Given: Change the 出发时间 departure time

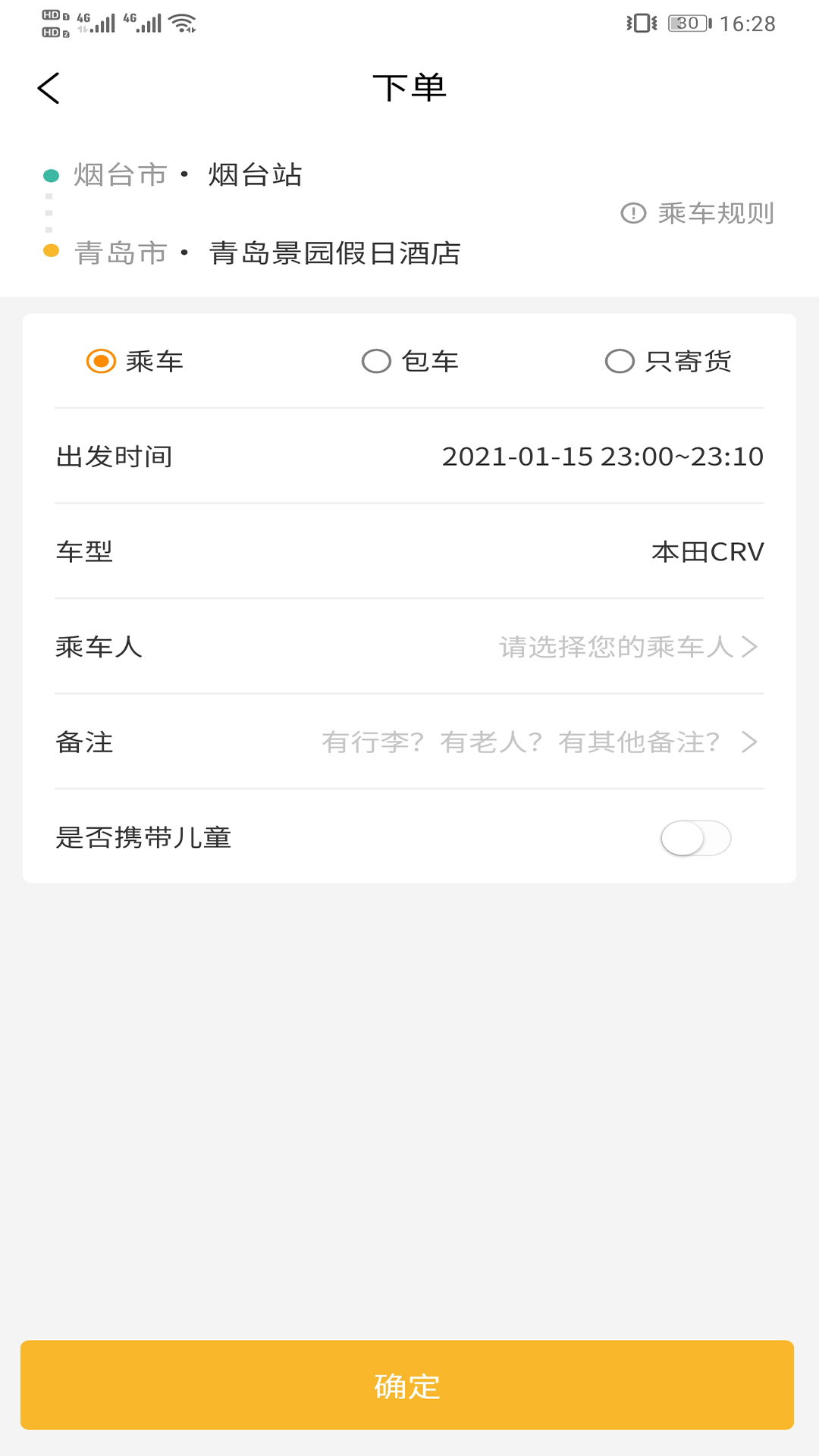Looking at the screenshot, I should (x=602, y=457).
